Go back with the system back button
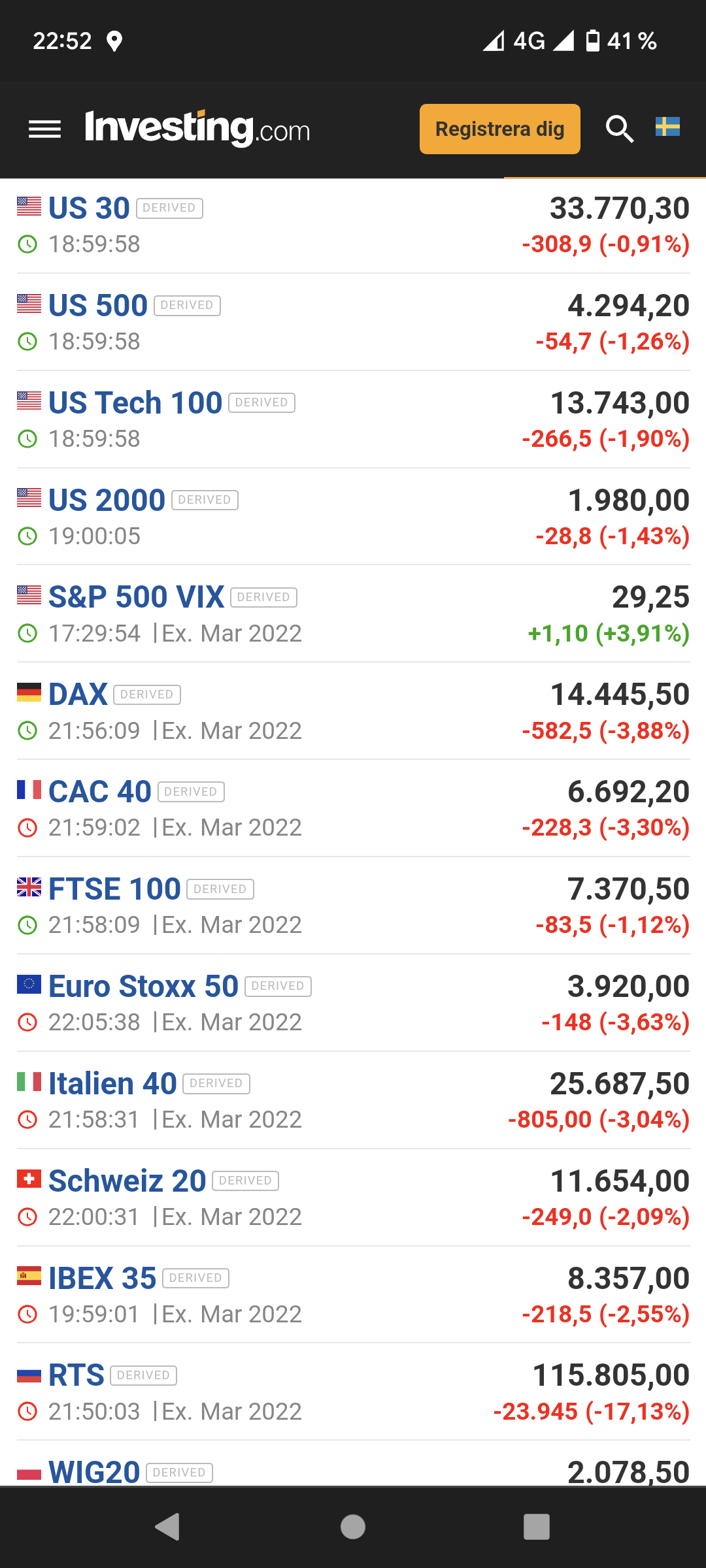This screenshot has height=1568, width=706. [x=167, y=1527]
